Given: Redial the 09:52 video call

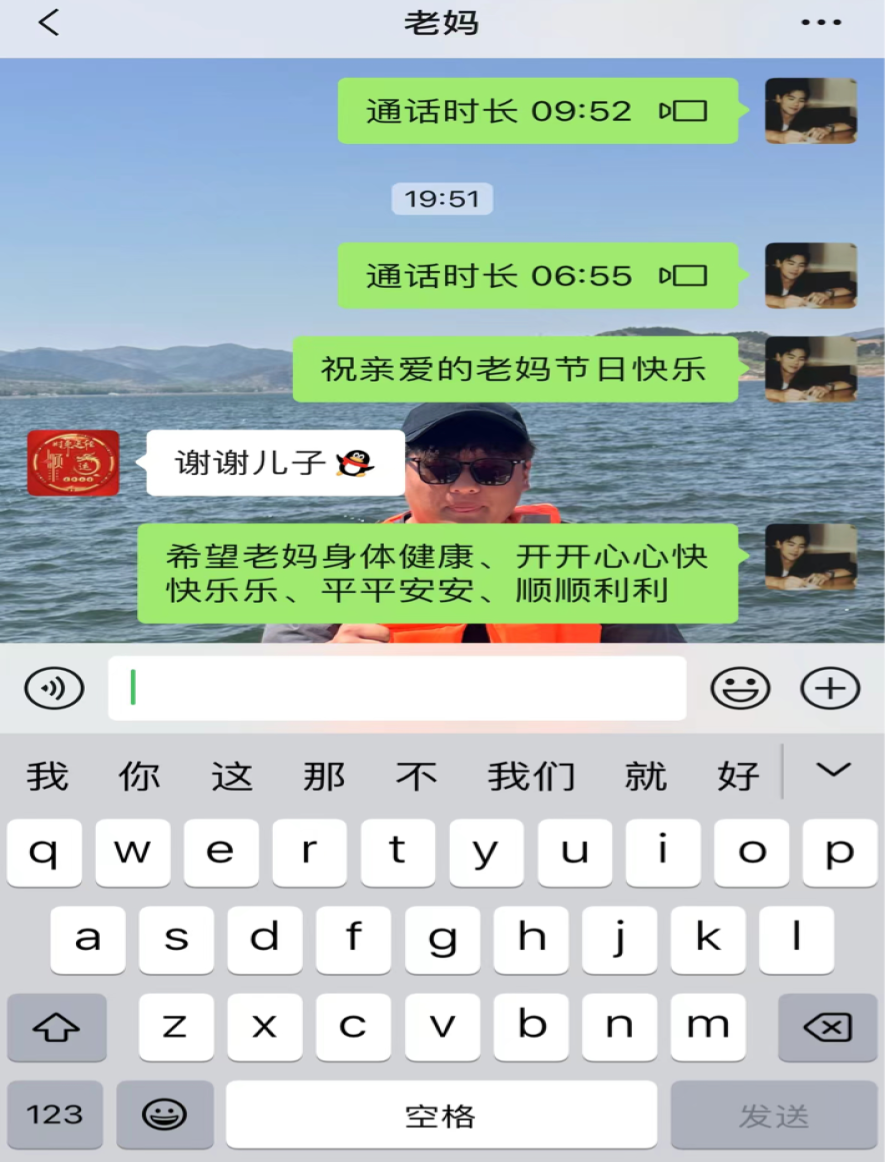Looking at the screenshot, I should click(x=537, y=111).
